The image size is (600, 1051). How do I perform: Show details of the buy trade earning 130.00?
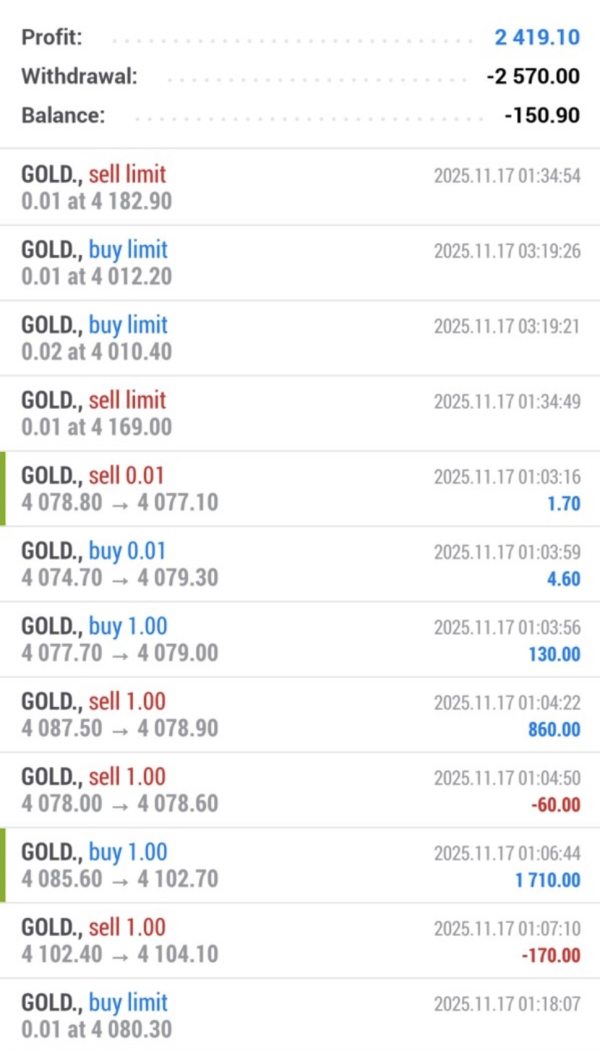(300, 639)
